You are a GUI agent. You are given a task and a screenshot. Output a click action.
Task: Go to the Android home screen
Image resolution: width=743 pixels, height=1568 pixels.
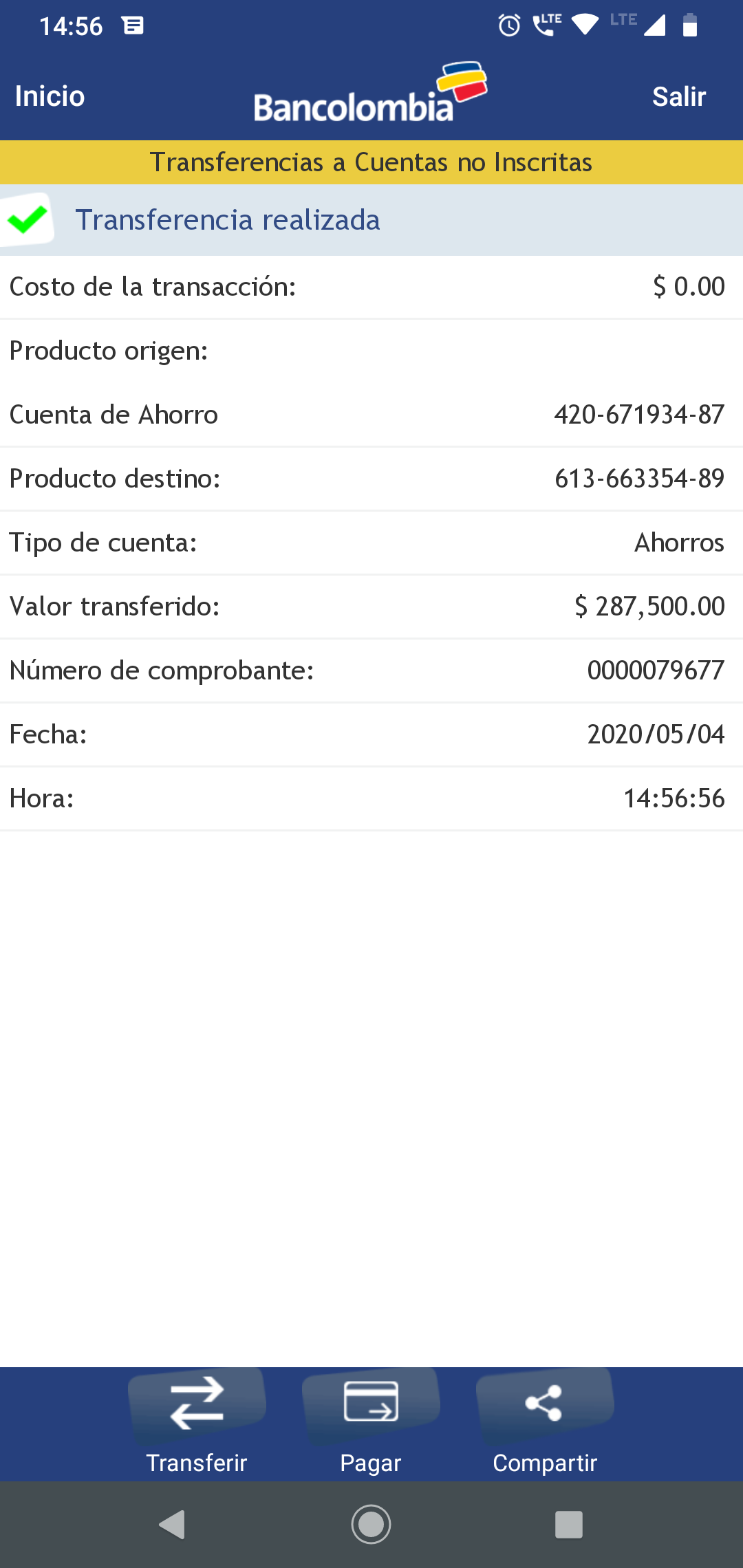(371, 1524)
